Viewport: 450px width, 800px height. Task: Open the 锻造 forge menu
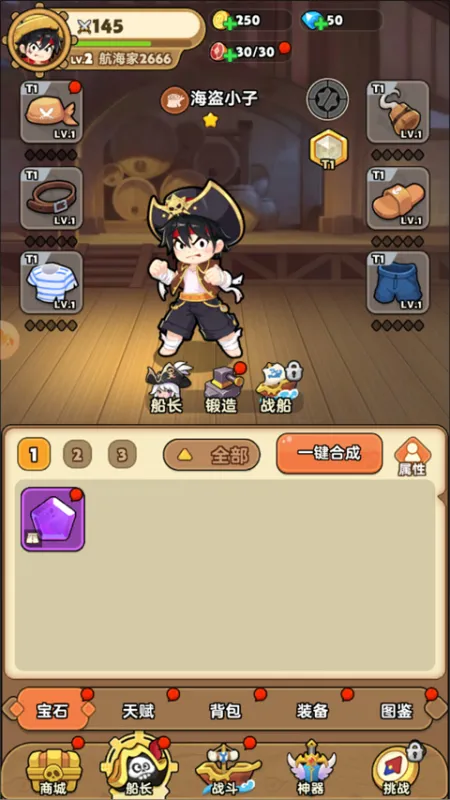(223, 388)
